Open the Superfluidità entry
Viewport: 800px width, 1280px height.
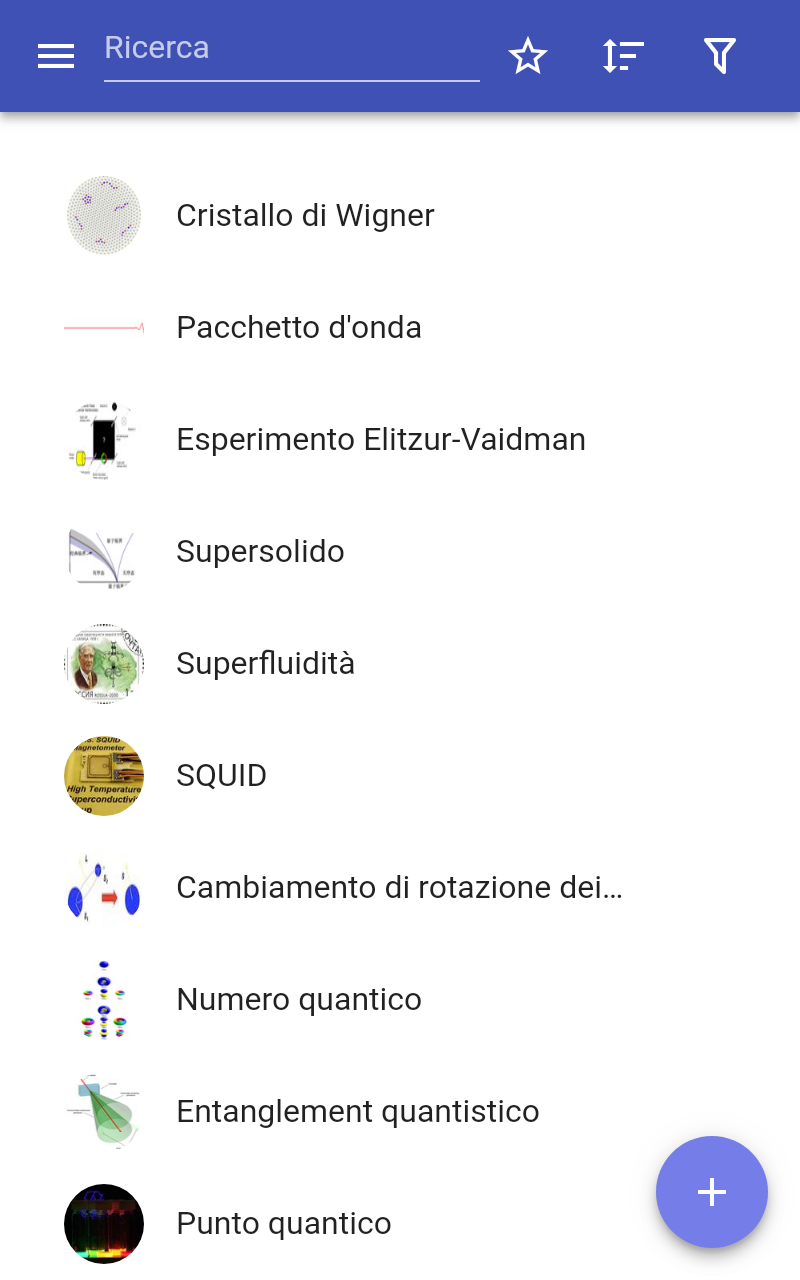click(265, 664)
